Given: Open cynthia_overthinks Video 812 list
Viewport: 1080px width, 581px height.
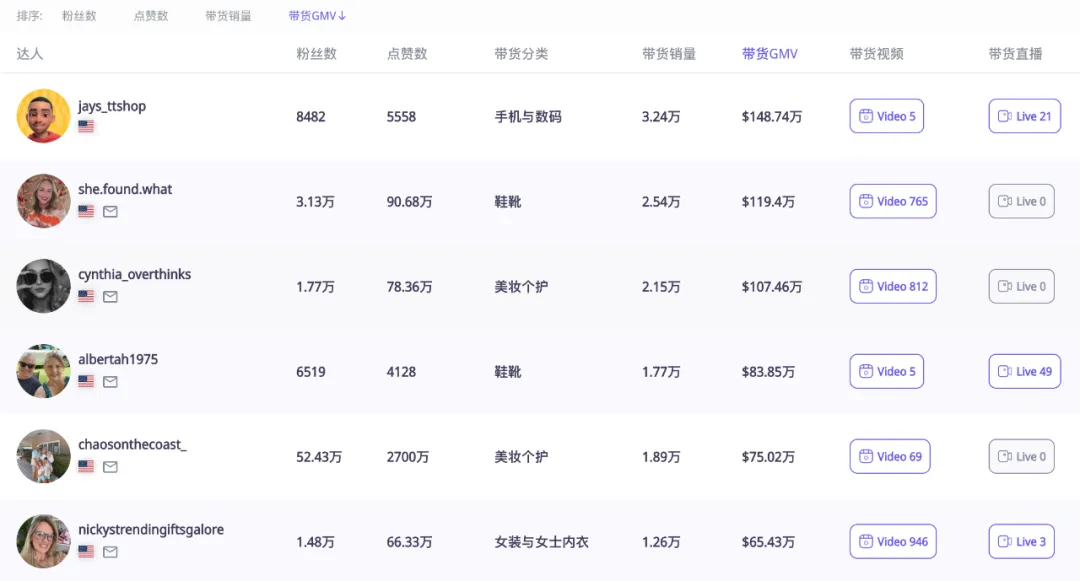Looking at the screenshot, I should click(893, 286).
